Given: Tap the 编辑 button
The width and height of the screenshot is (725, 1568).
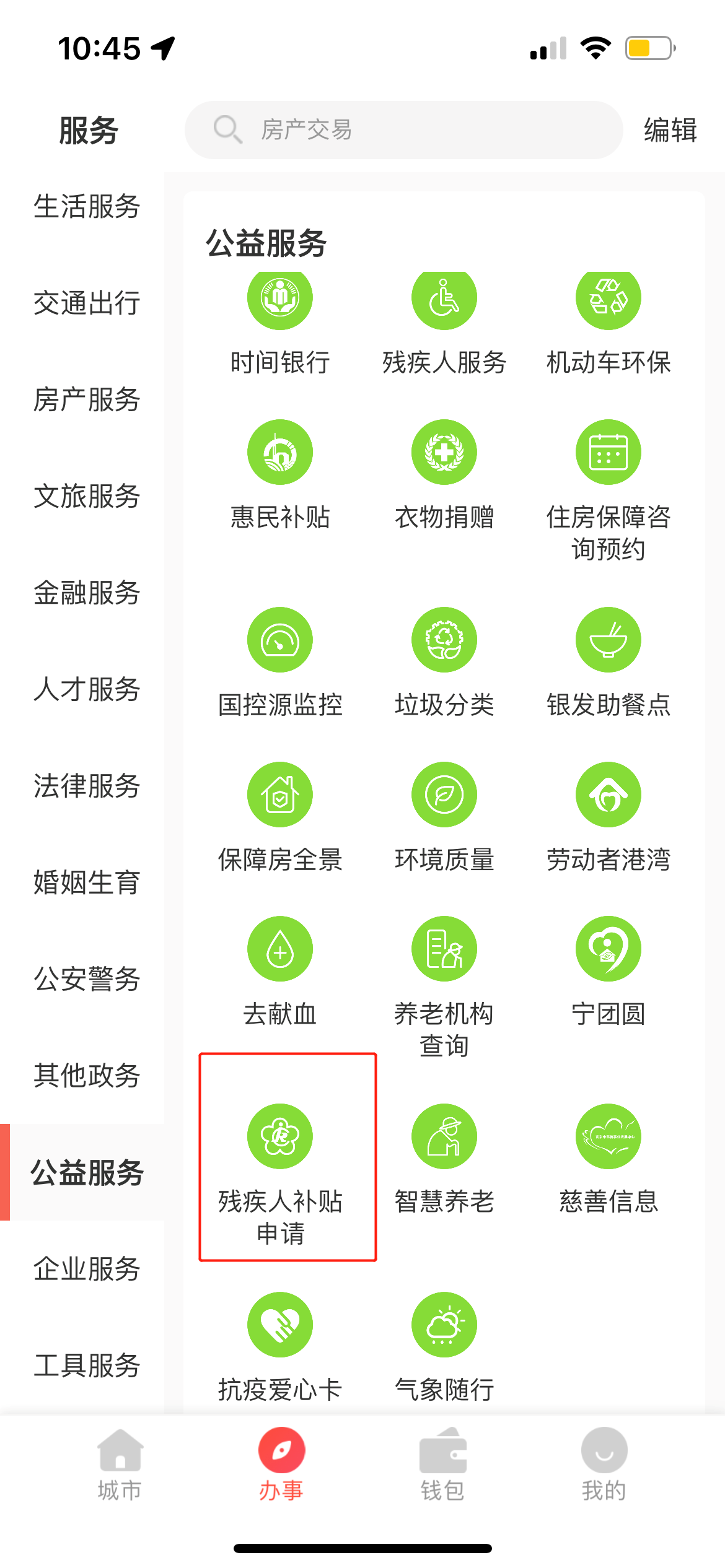Looking at the screenshot, I should pyautogui.click(x=670, y=130).
